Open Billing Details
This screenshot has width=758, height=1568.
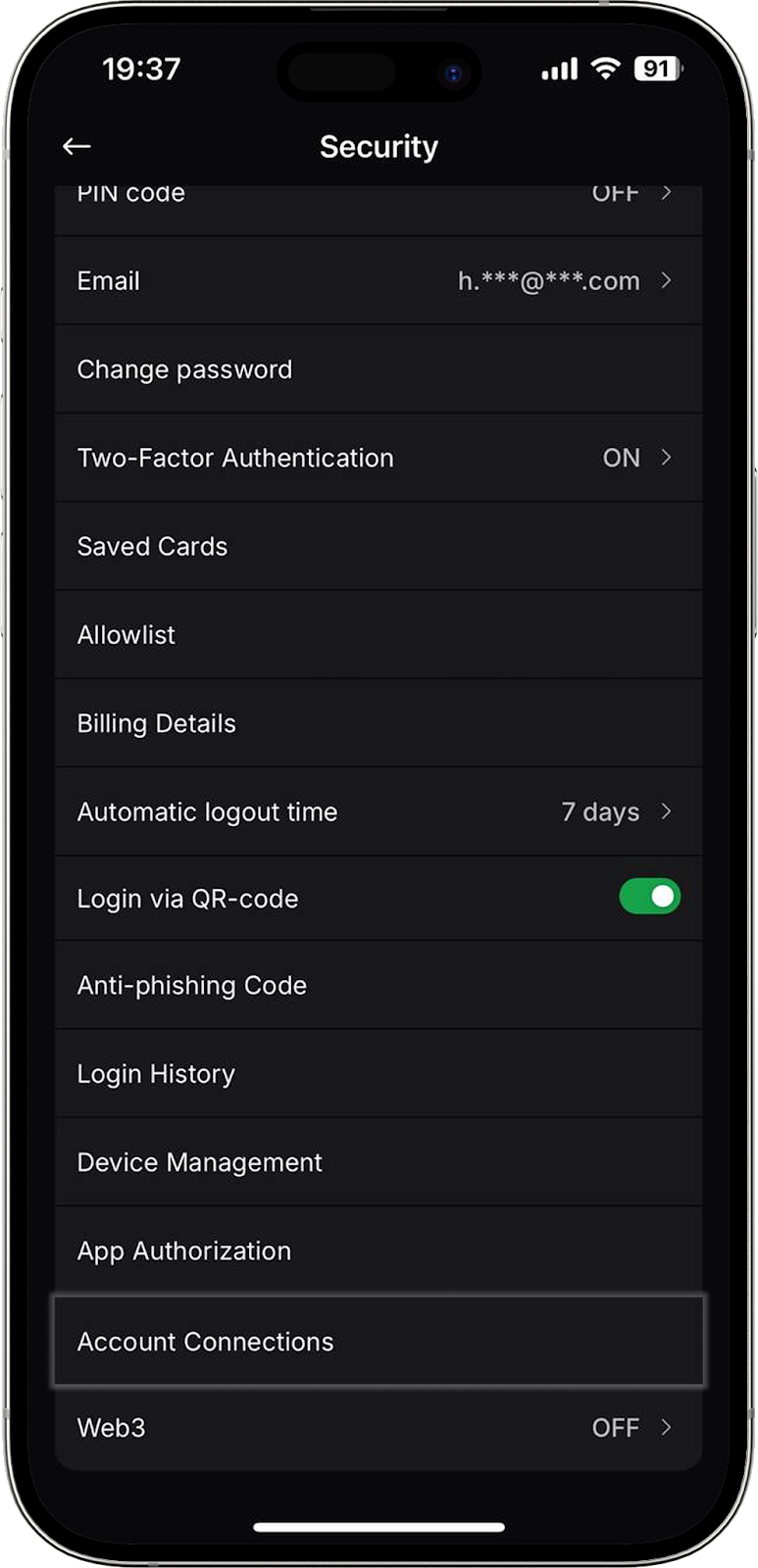click(378, 723)
